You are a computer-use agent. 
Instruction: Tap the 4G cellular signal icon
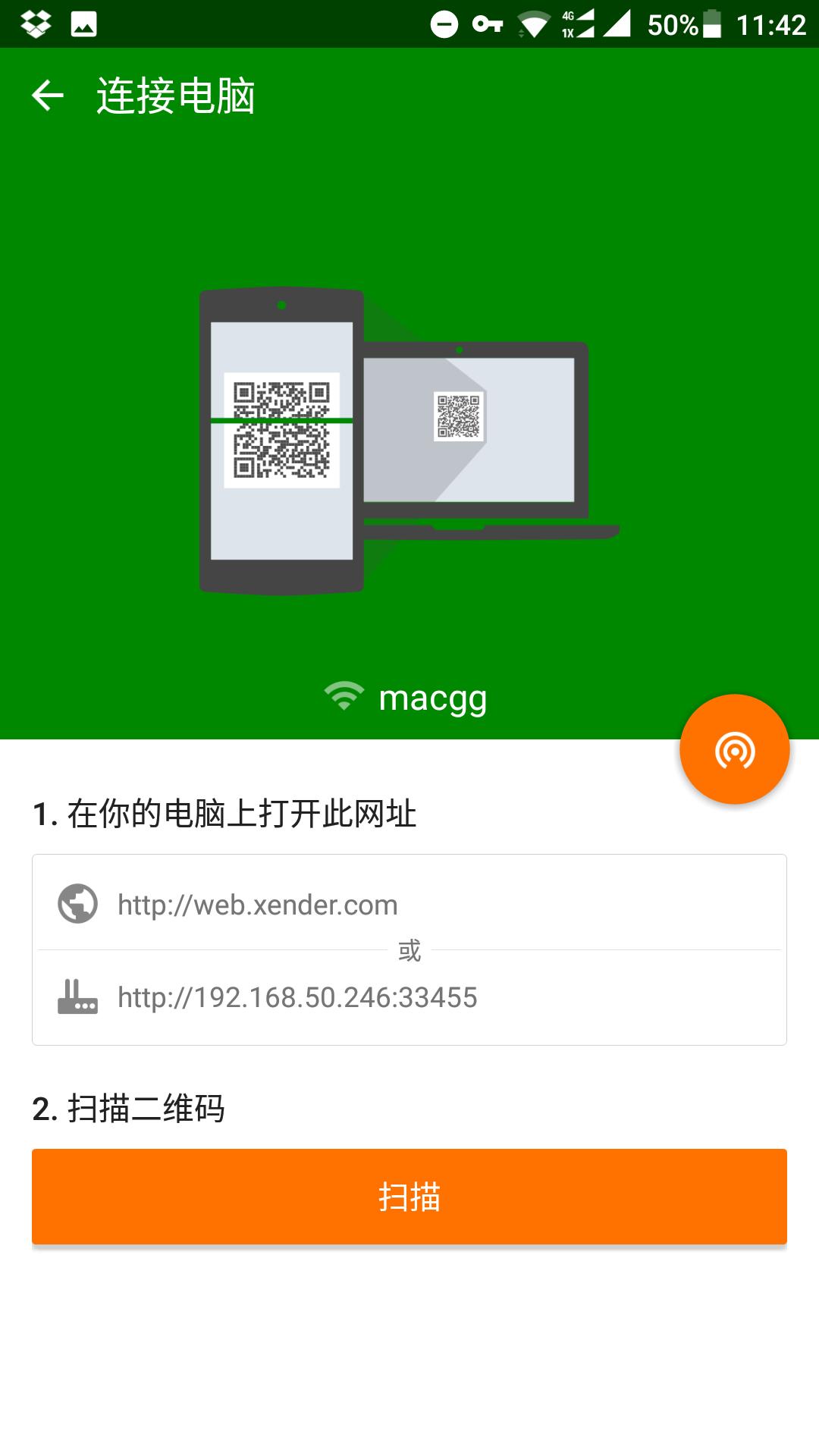[x=578, y=23]
